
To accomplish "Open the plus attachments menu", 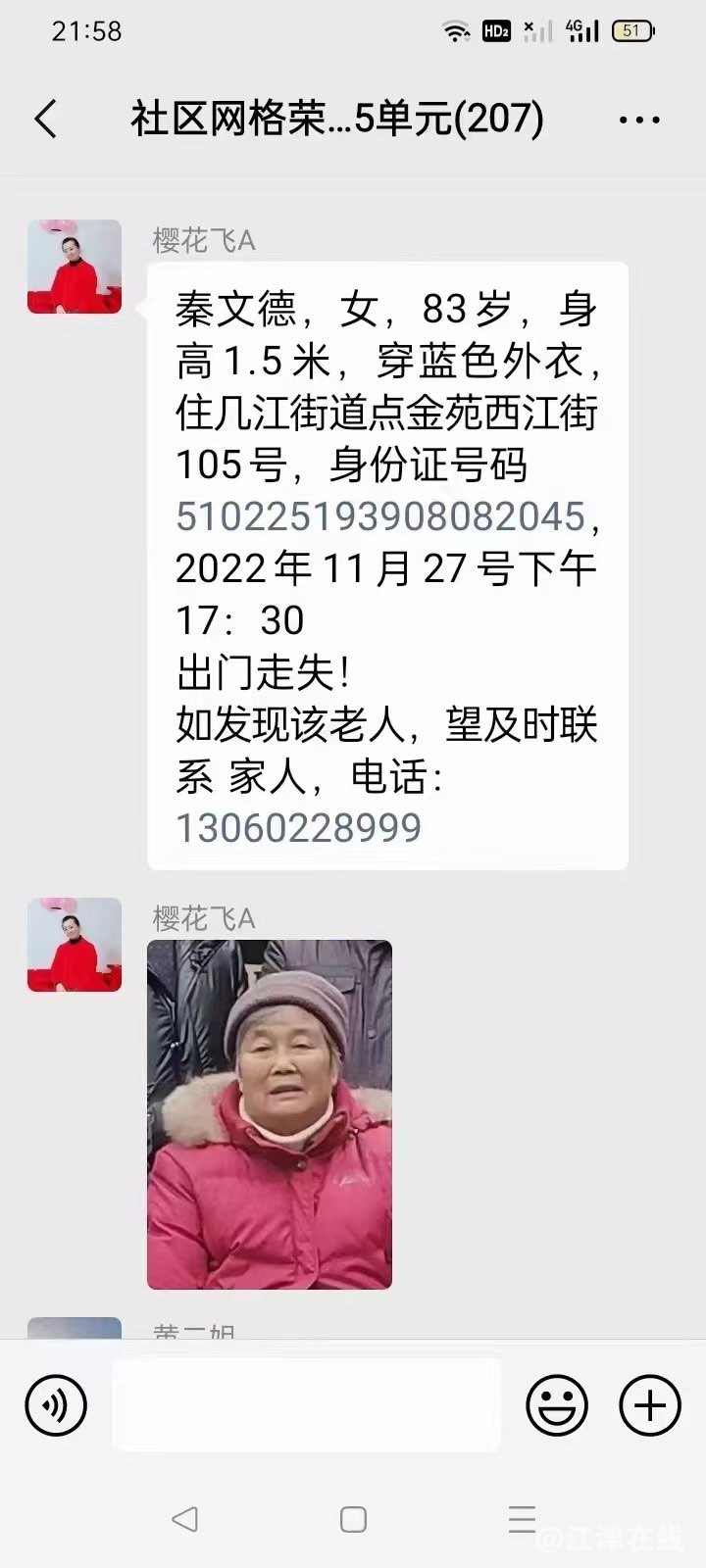I will coord(649,1405).
